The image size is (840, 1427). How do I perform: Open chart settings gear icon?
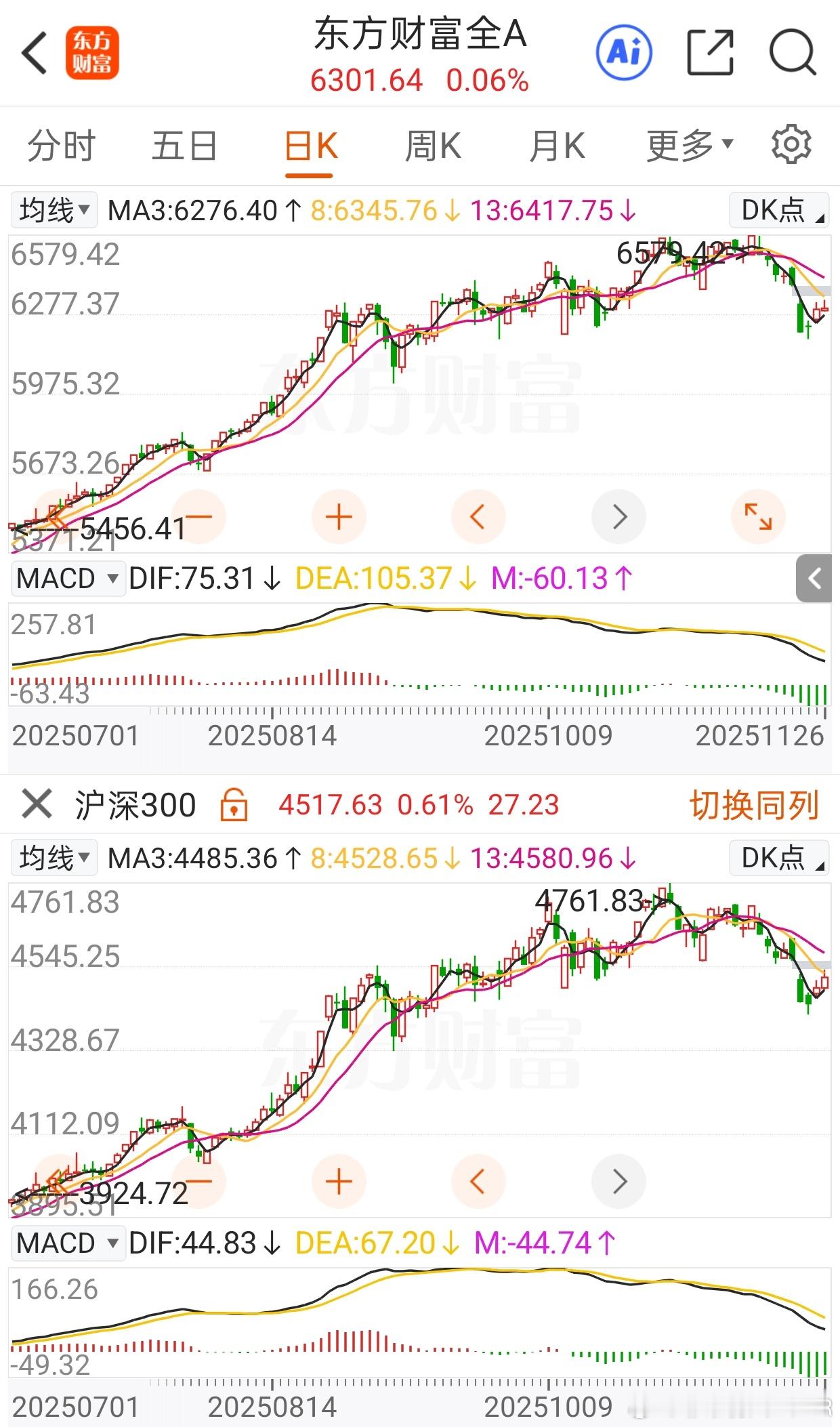click(791, 144)
